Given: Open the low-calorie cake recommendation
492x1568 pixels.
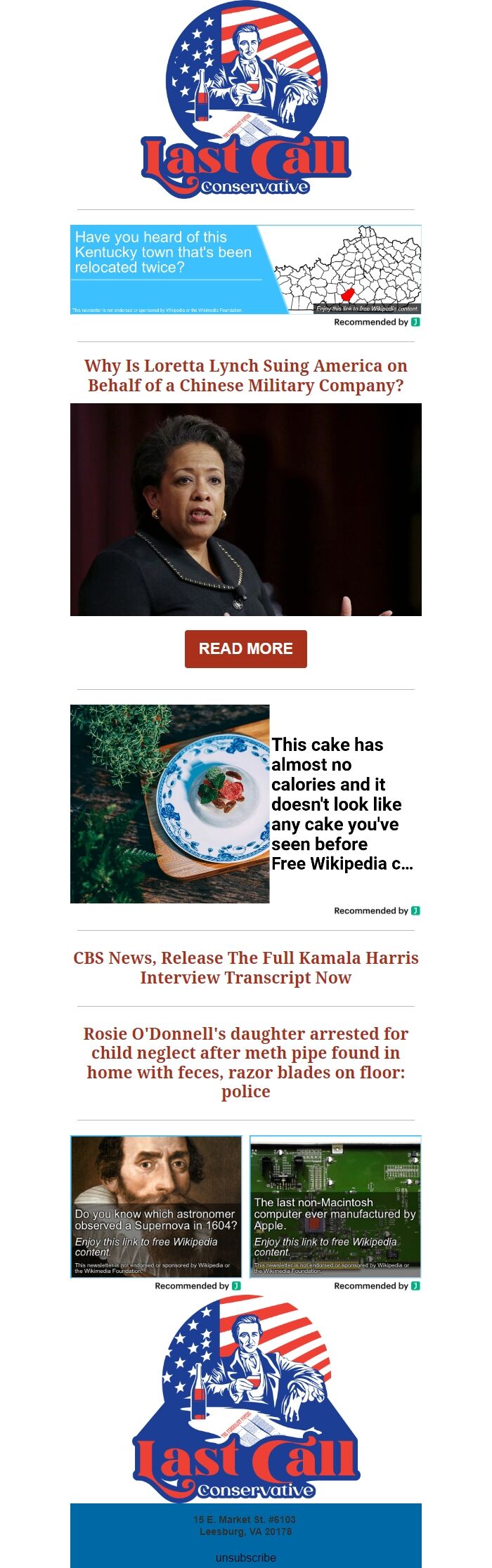Looking at the screenshot, I should click(x=245, y=804).
